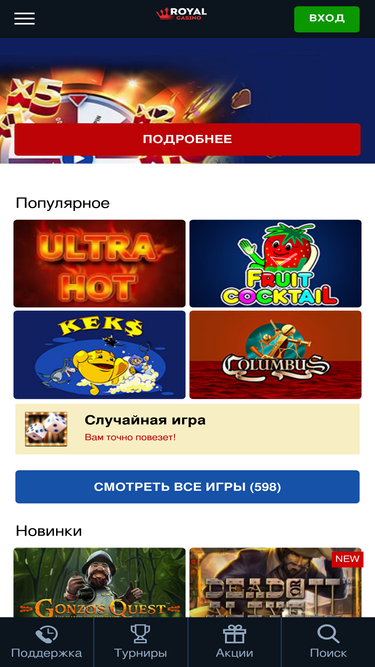The width and height of the screenshot is (375, 667).
Task: Launch the Keks slot game
Action: tap(99, 355)
